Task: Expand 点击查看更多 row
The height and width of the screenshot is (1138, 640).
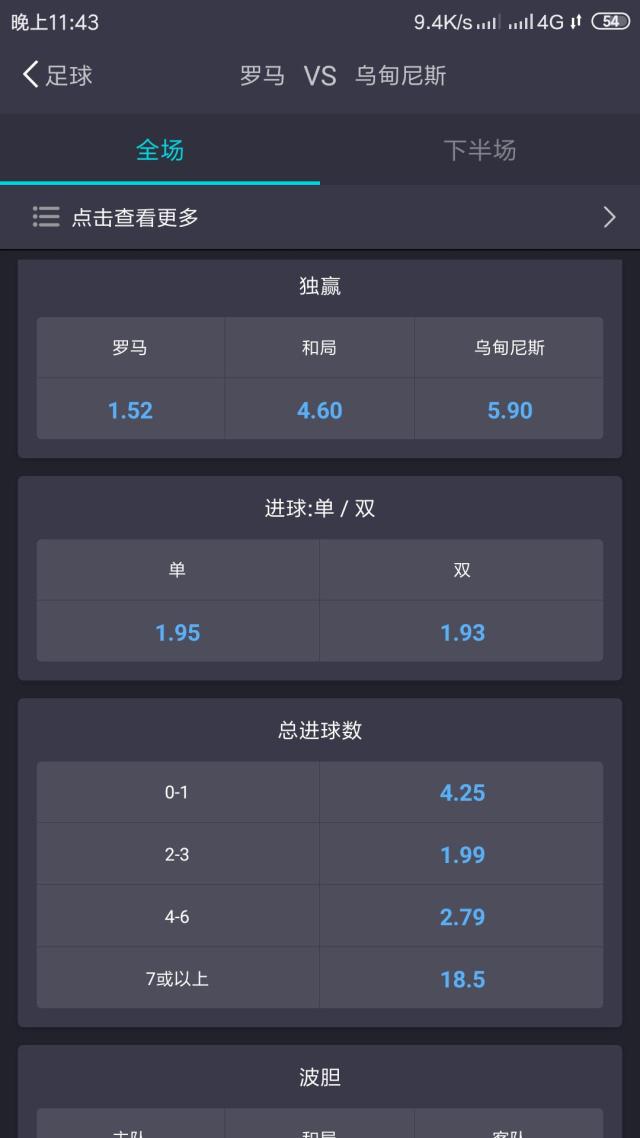Action: 320,217
